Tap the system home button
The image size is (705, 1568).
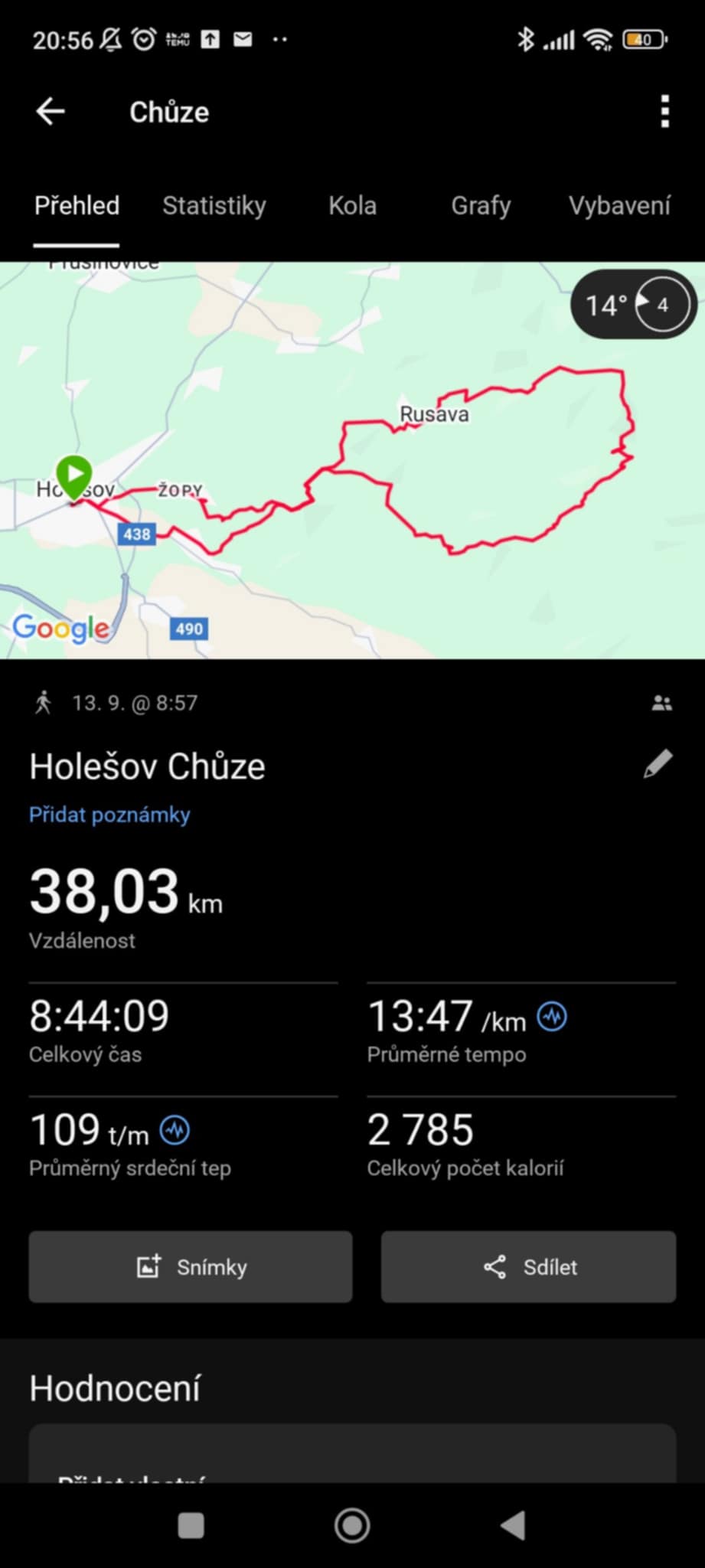coord(352,1525)
